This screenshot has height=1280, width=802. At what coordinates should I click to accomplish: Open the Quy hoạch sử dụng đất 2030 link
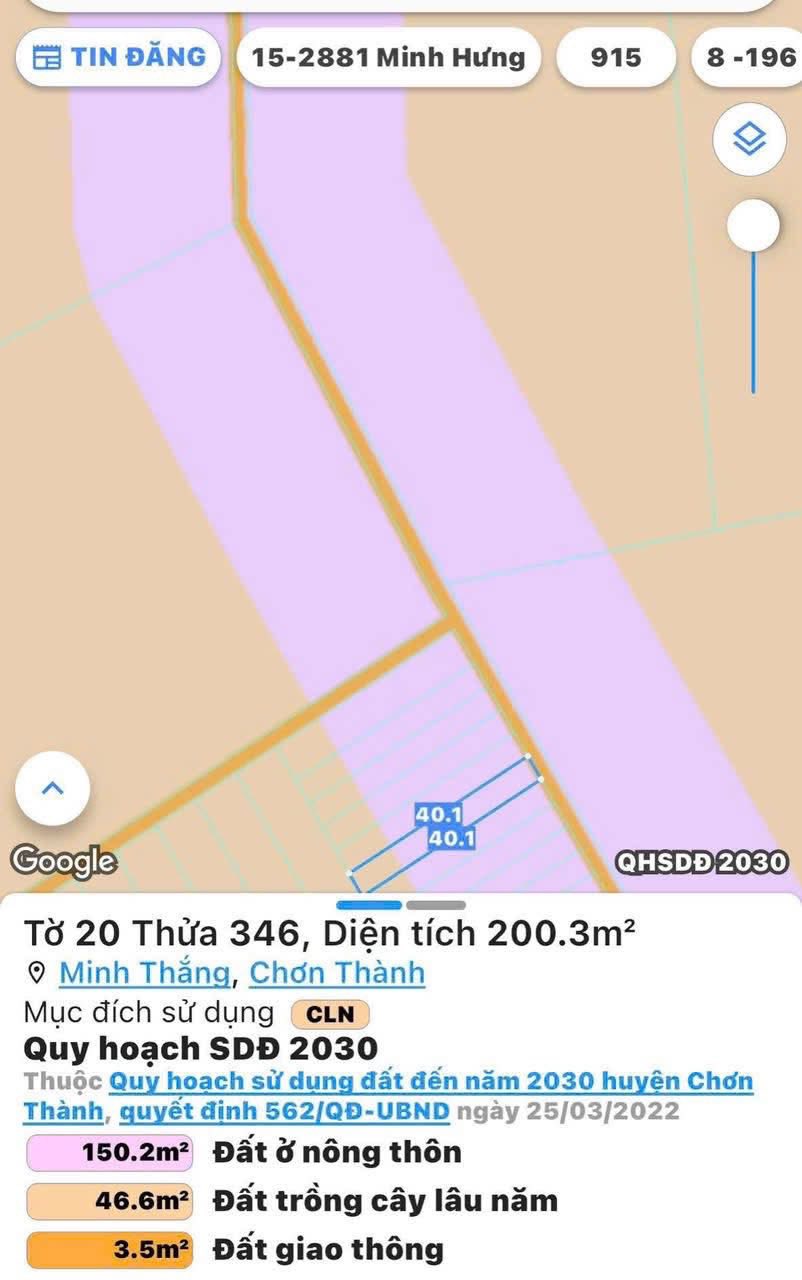430,1081
